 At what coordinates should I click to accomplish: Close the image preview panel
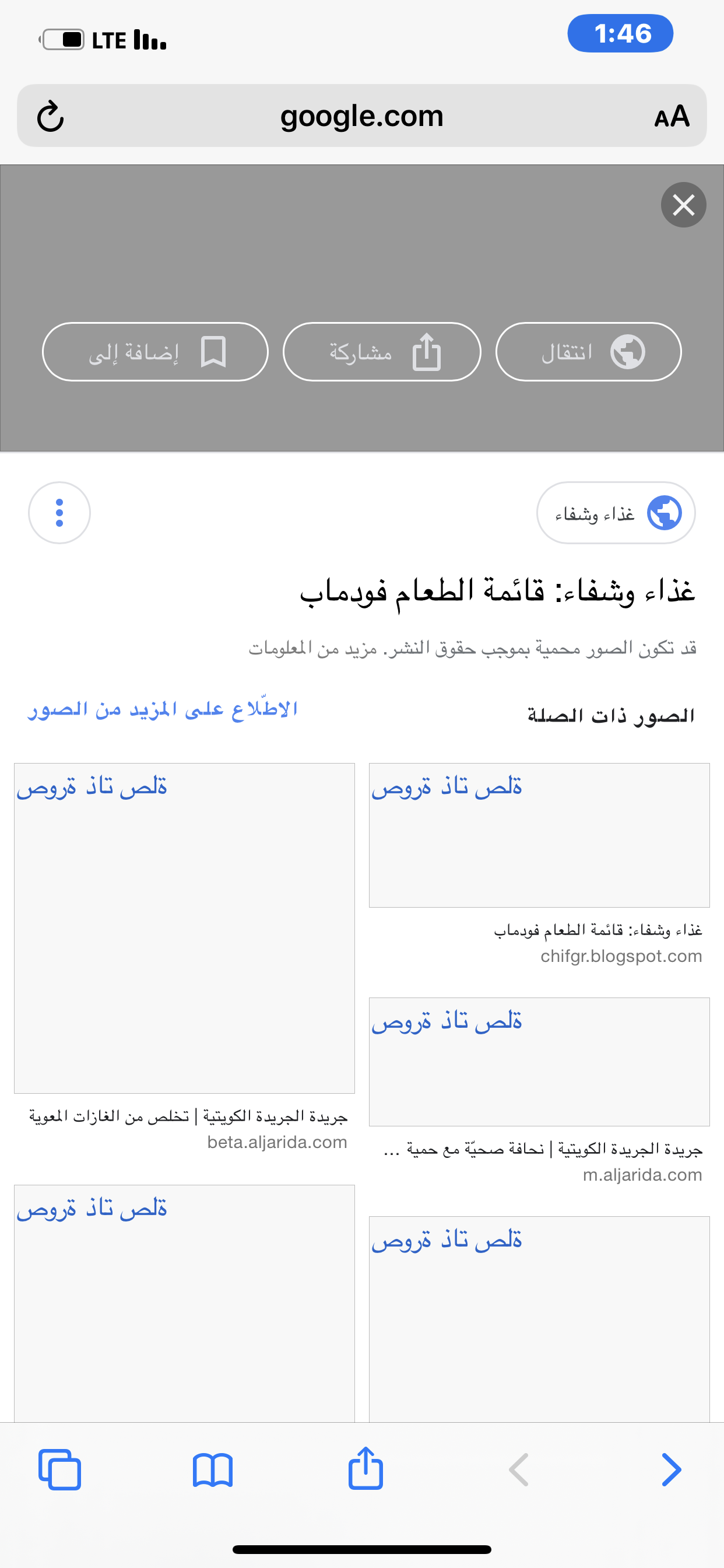click(683, 205)
